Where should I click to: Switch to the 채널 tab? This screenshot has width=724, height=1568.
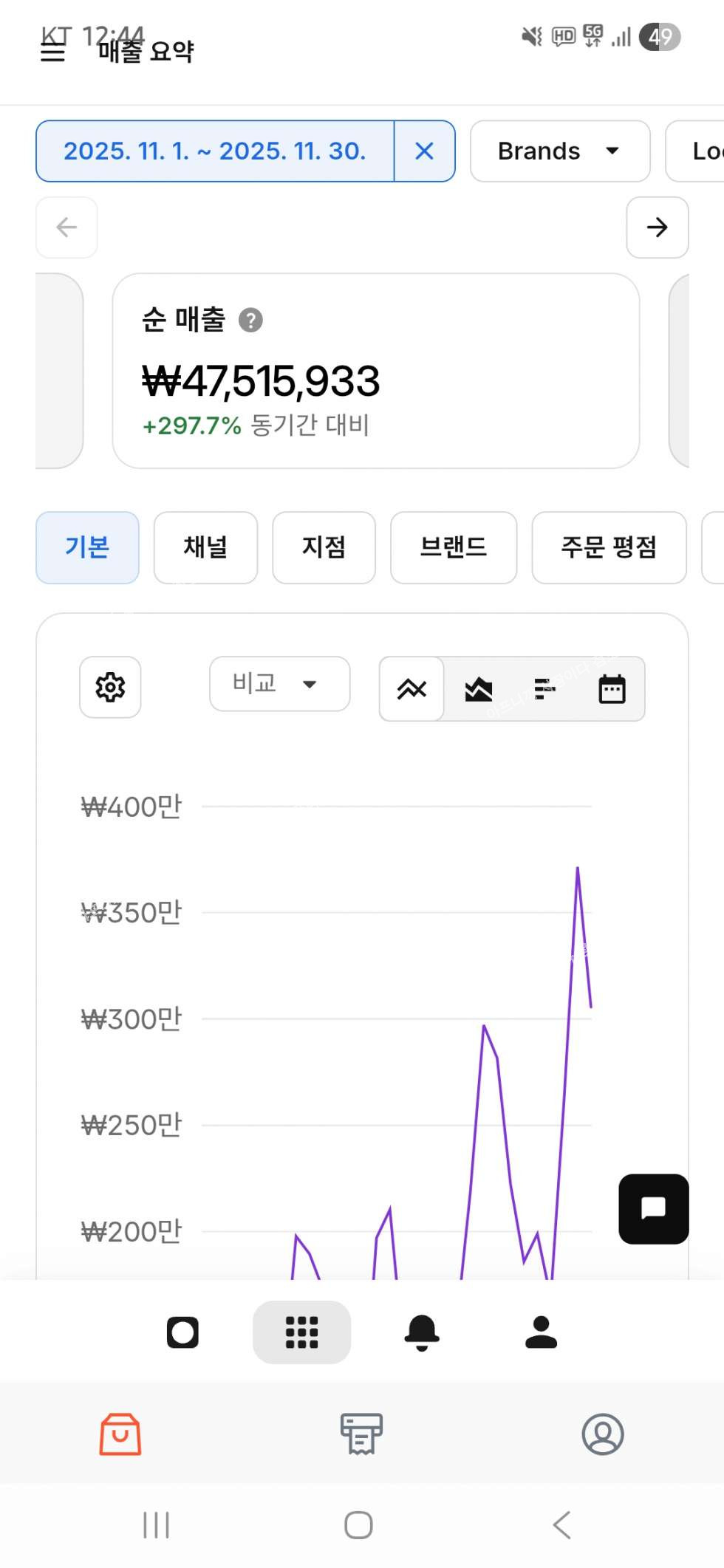point(205,547)
